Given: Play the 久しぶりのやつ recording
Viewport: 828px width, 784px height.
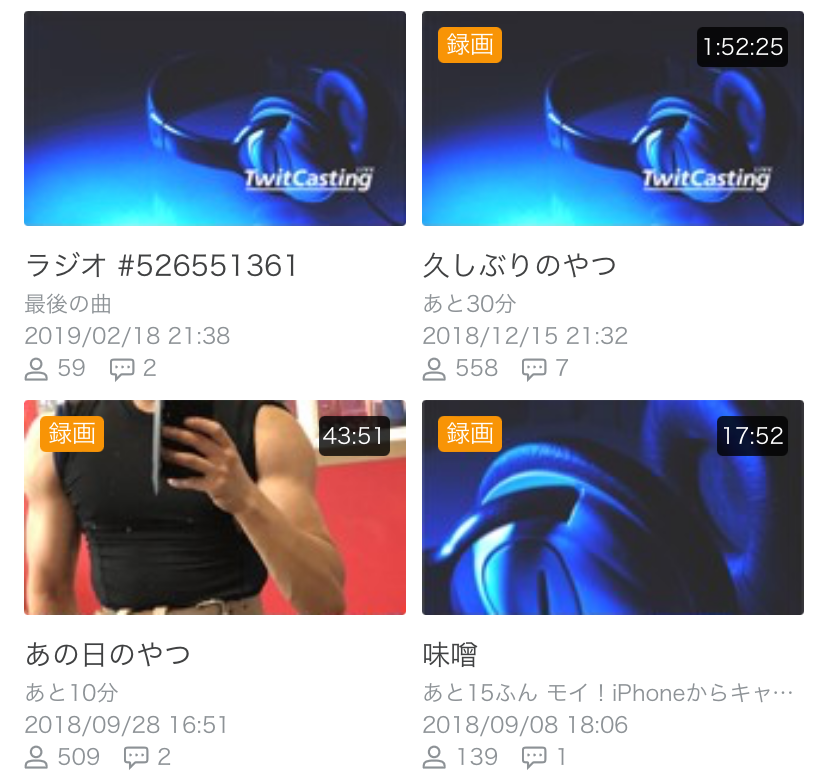Looking at the screenshot, I should coord(612,119).
